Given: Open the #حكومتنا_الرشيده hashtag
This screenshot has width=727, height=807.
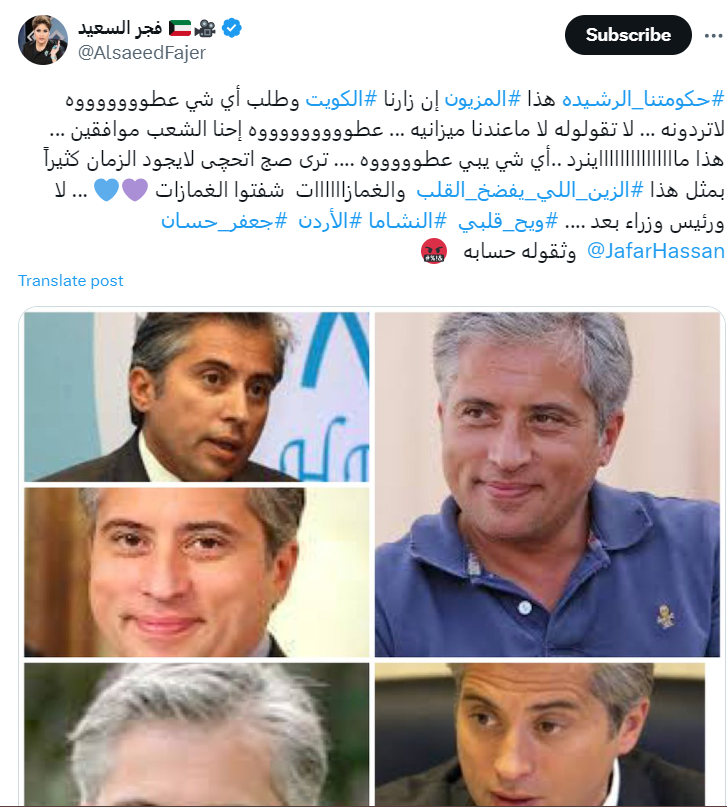Looking at the screenshot, I should click(x=645, y=99).
